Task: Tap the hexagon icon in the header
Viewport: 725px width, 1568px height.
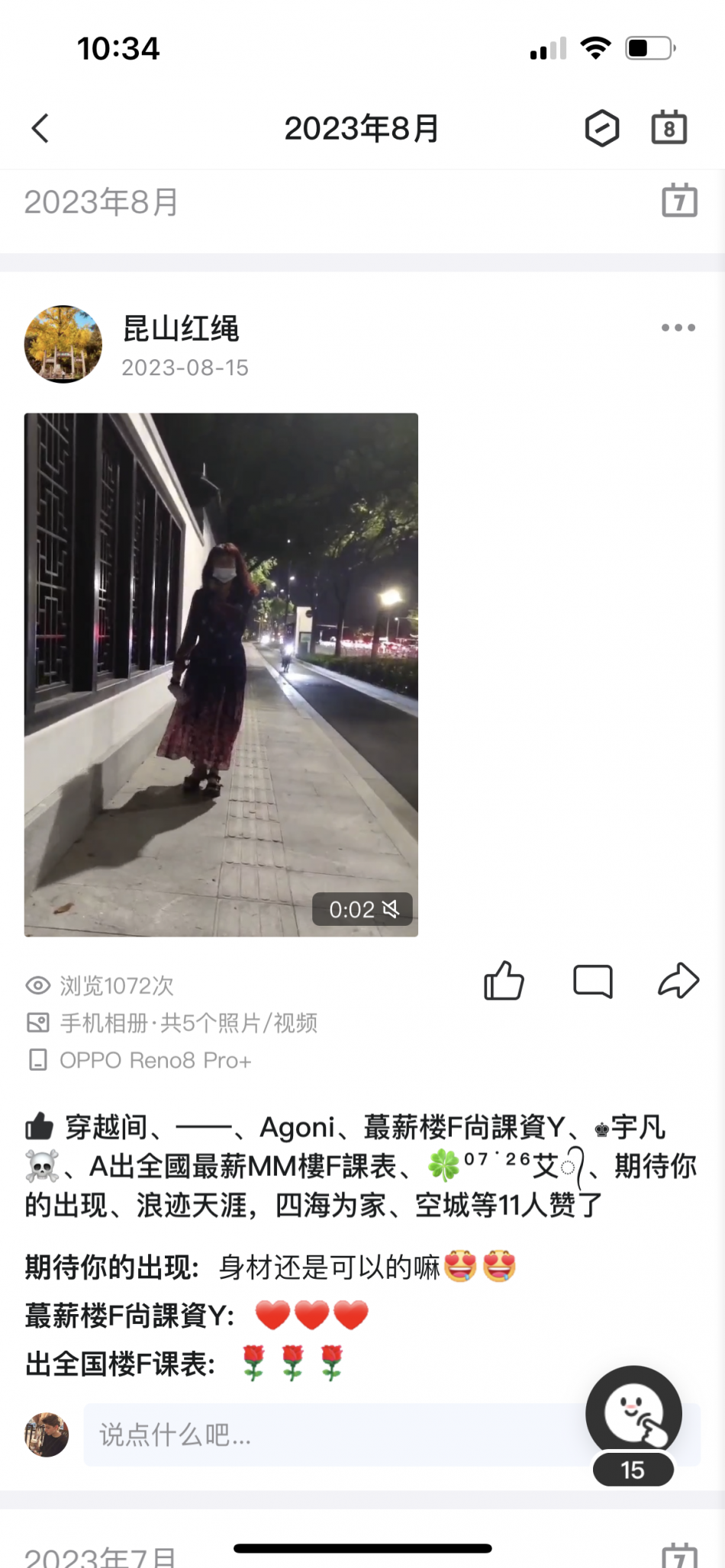Action: [x=602, y=128]
